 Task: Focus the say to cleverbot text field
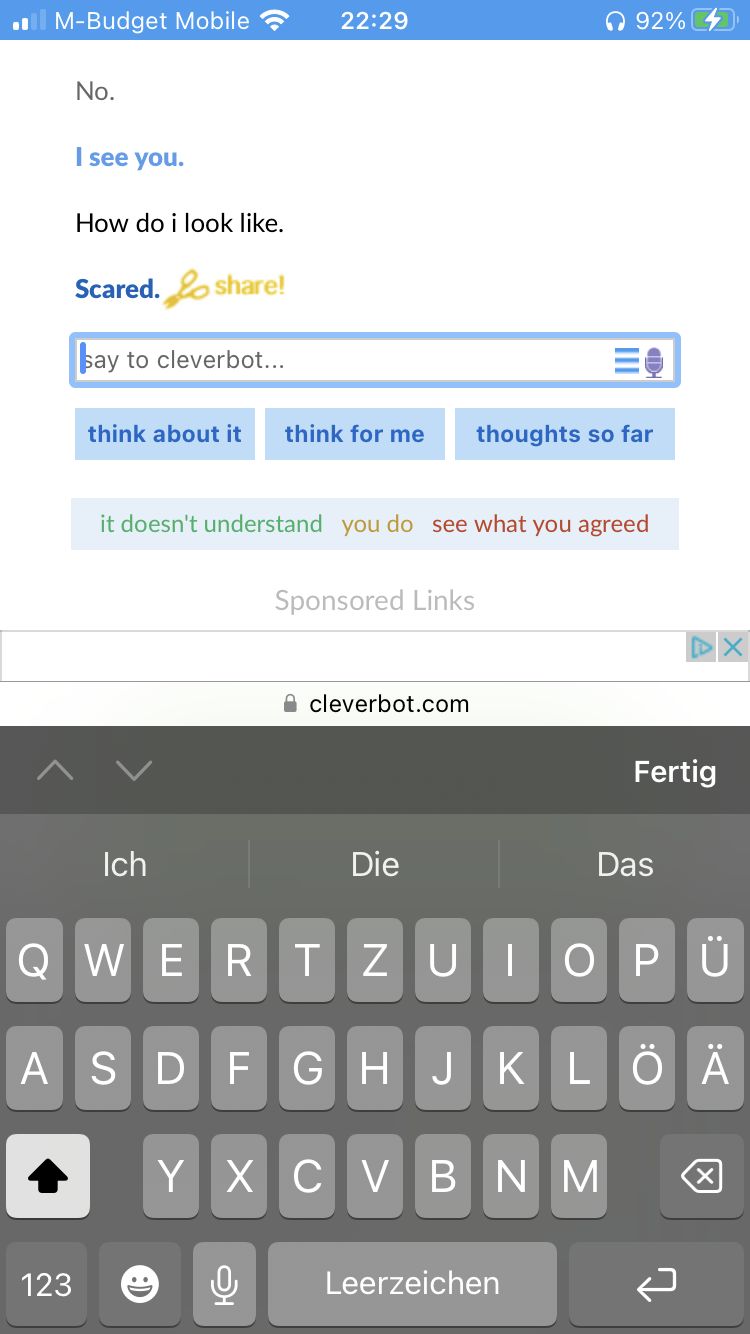pyautogui.click(x=340, y=360)
